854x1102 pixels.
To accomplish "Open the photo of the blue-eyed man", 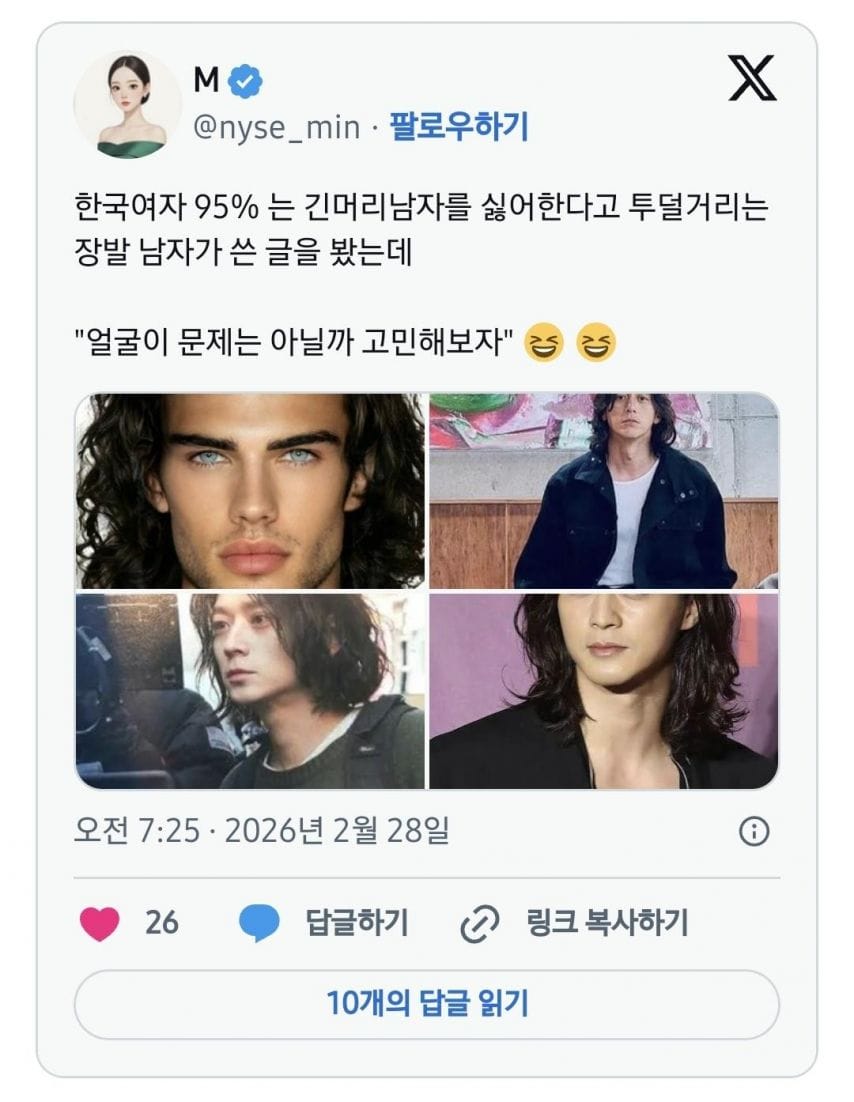I will click(x=251, y=491).
